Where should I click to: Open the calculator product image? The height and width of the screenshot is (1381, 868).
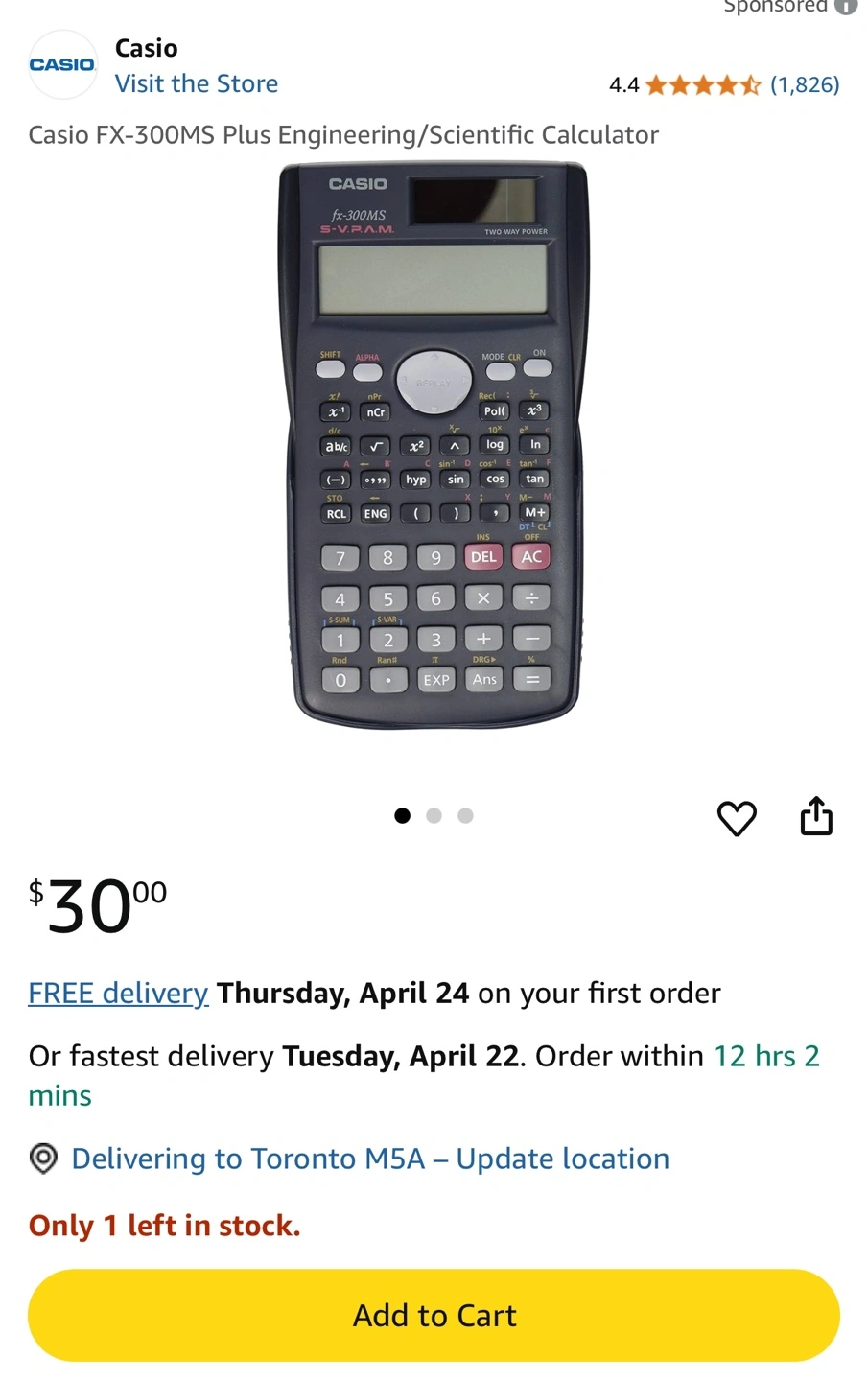[x=434, y=446]
